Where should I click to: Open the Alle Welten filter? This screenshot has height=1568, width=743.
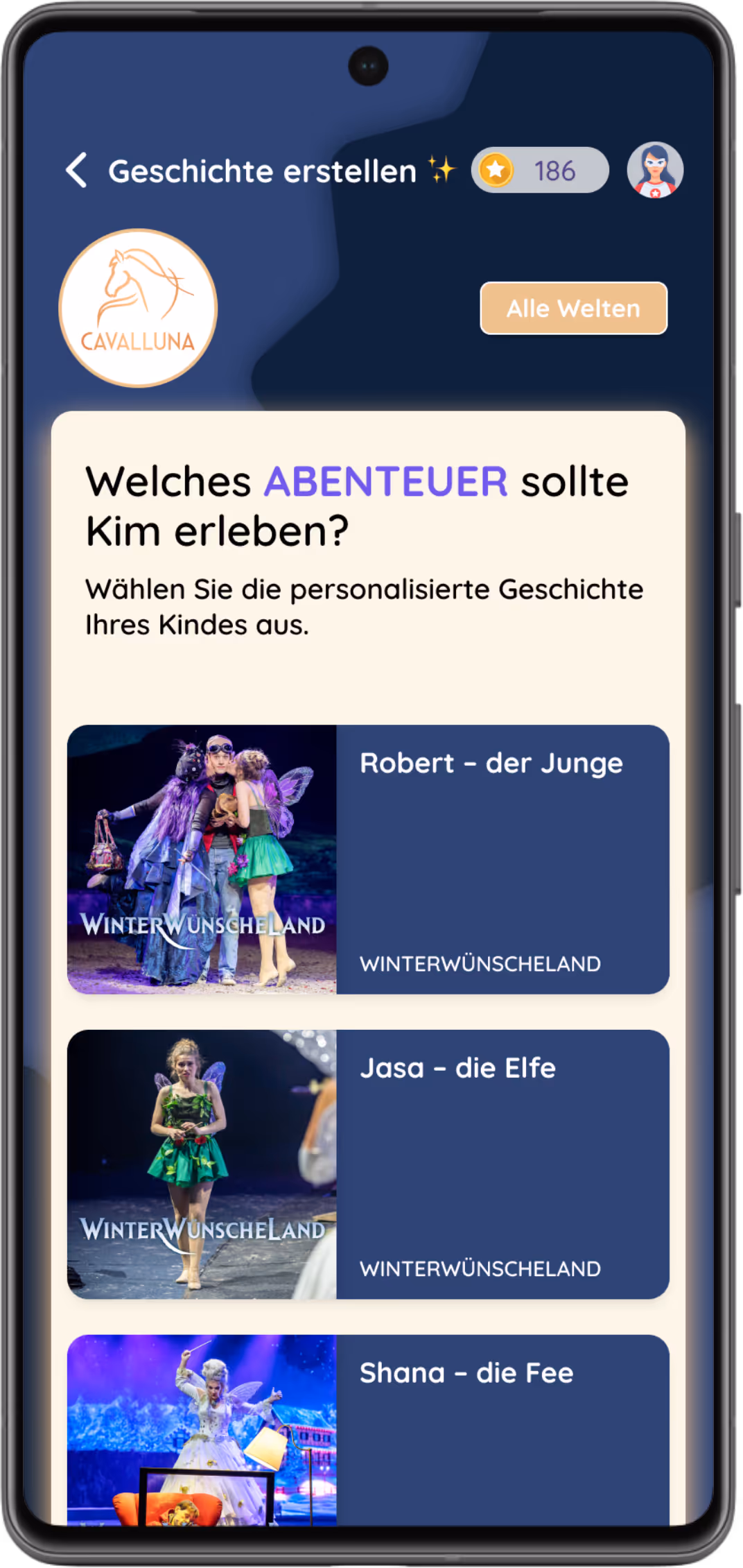point(573,308)
